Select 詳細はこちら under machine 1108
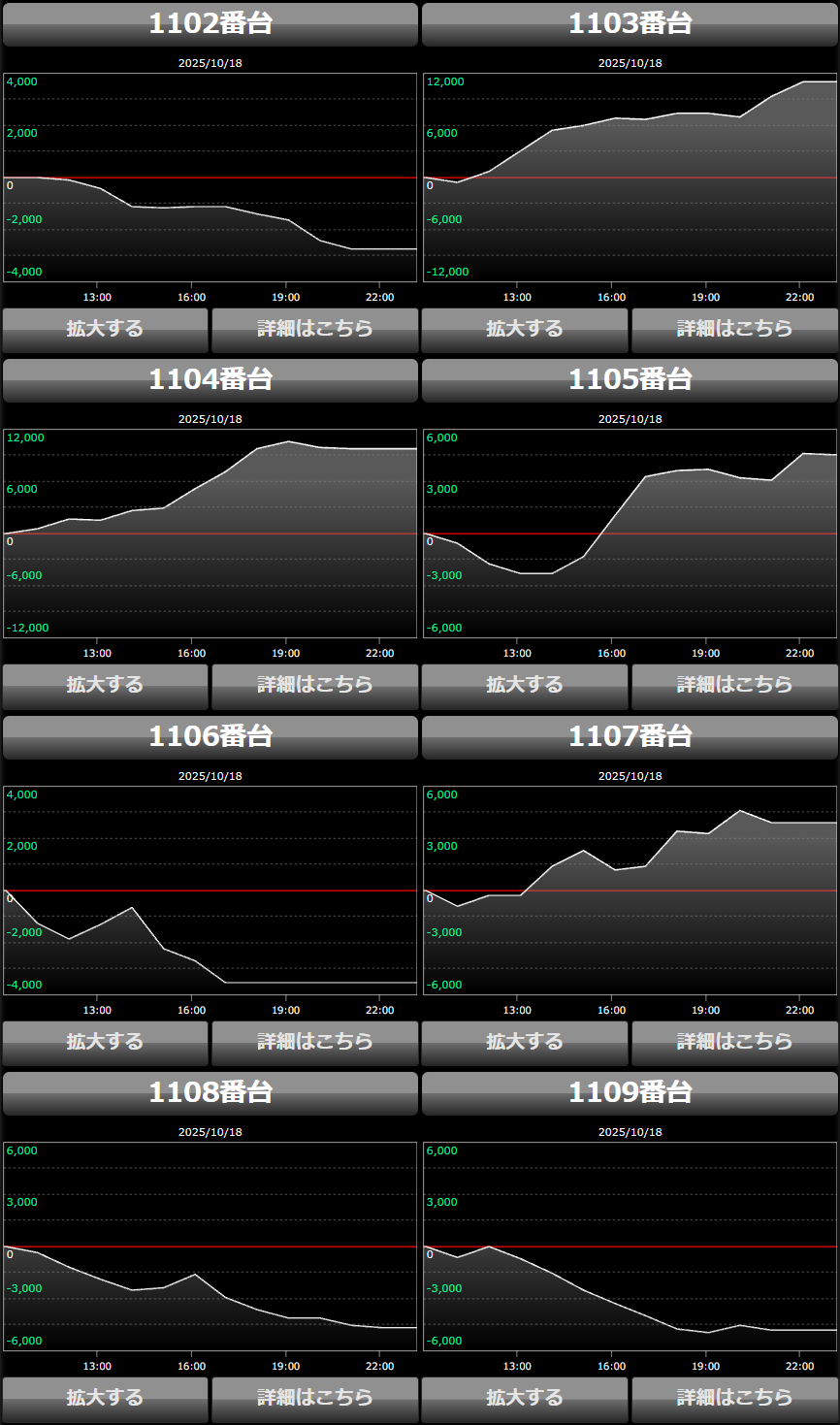This screenshot has width=840, height=1425. [x=314, y=1399]
